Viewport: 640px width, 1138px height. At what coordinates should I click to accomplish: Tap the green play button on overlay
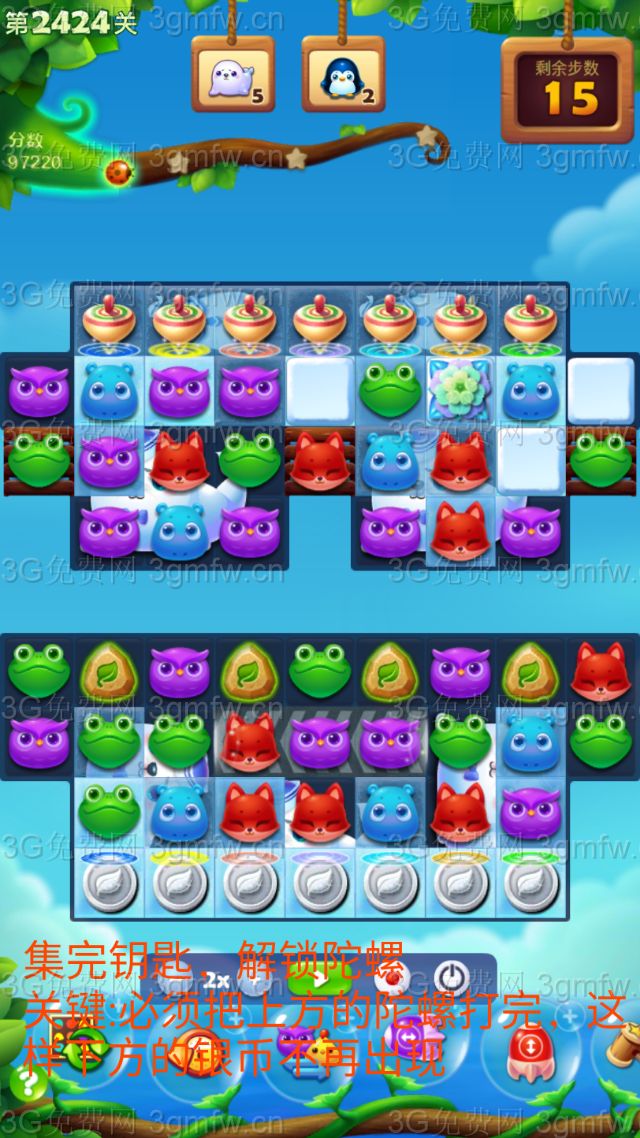click(318, 978)
